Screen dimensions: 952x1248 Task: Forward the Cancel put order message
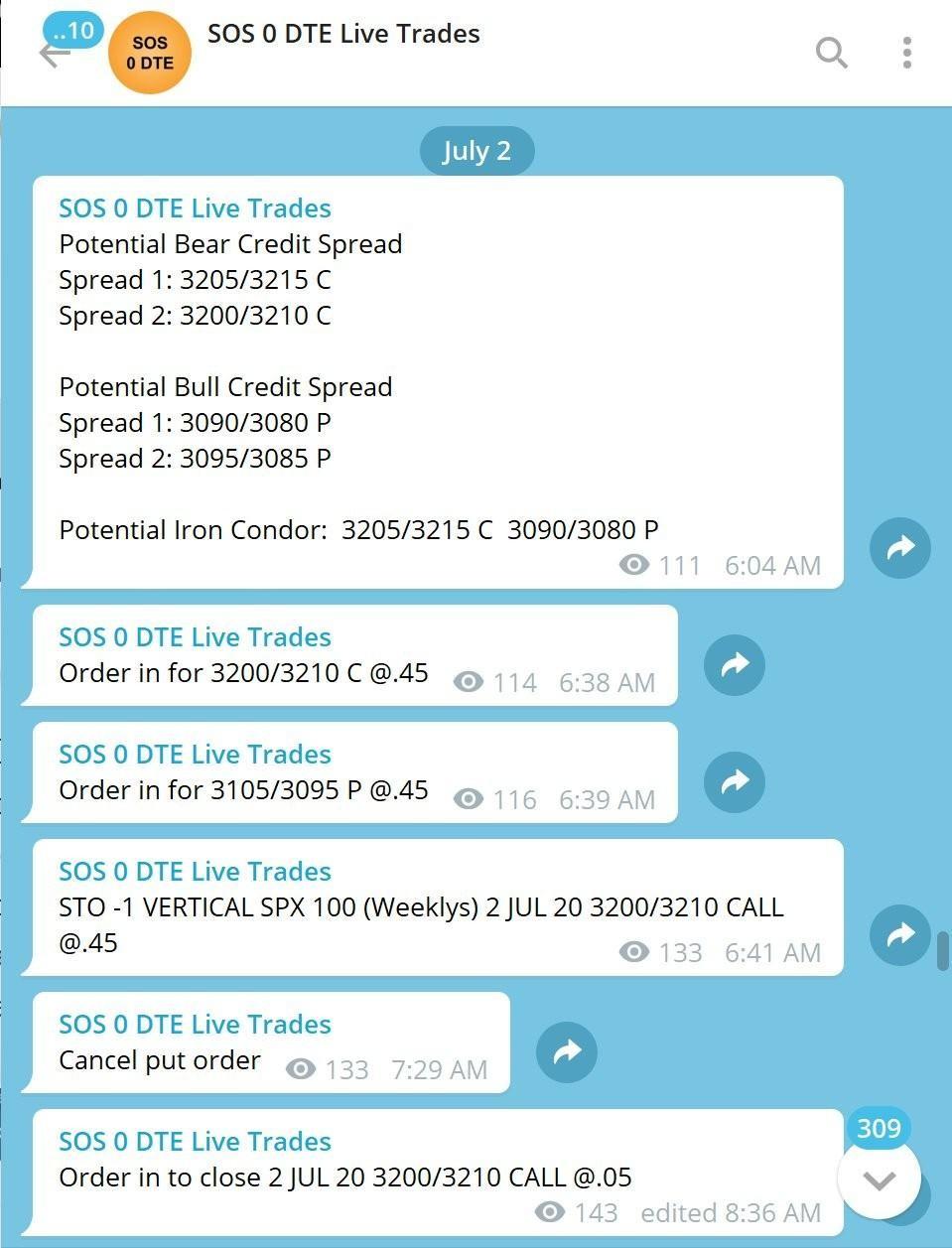[566, 1051]
